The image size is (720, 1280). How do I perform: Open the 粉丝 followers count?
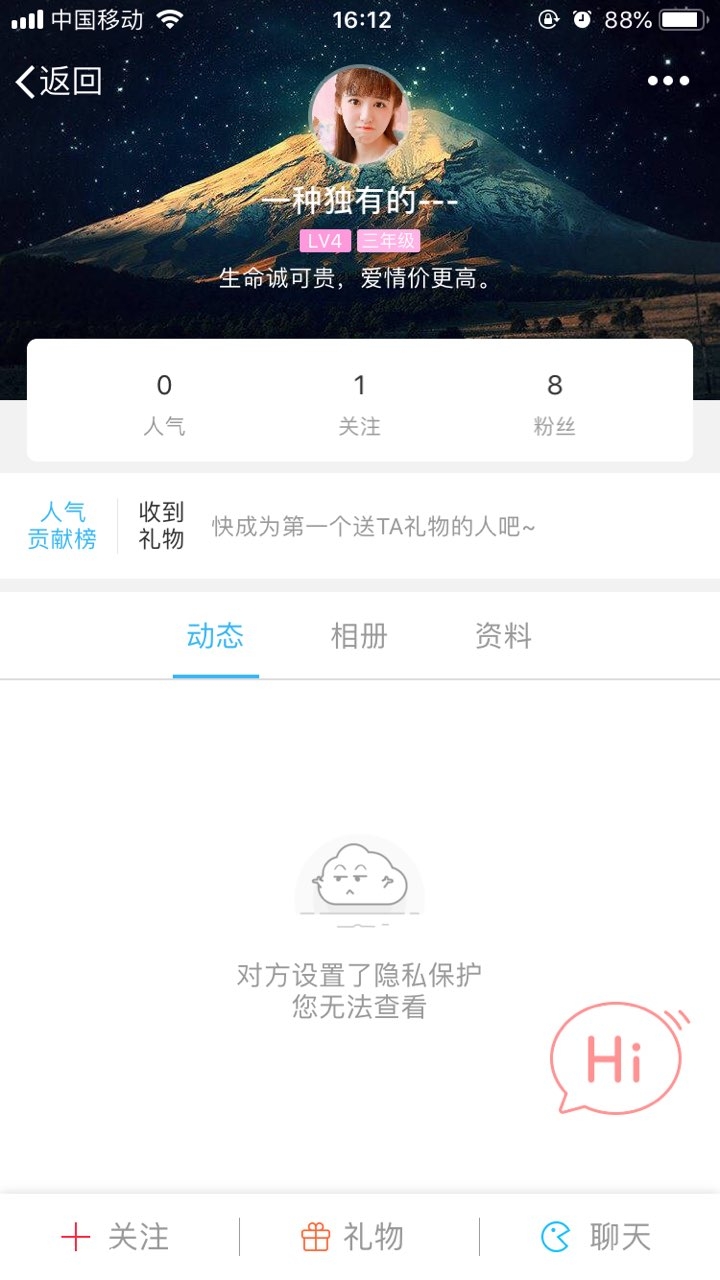pos(554,404)
